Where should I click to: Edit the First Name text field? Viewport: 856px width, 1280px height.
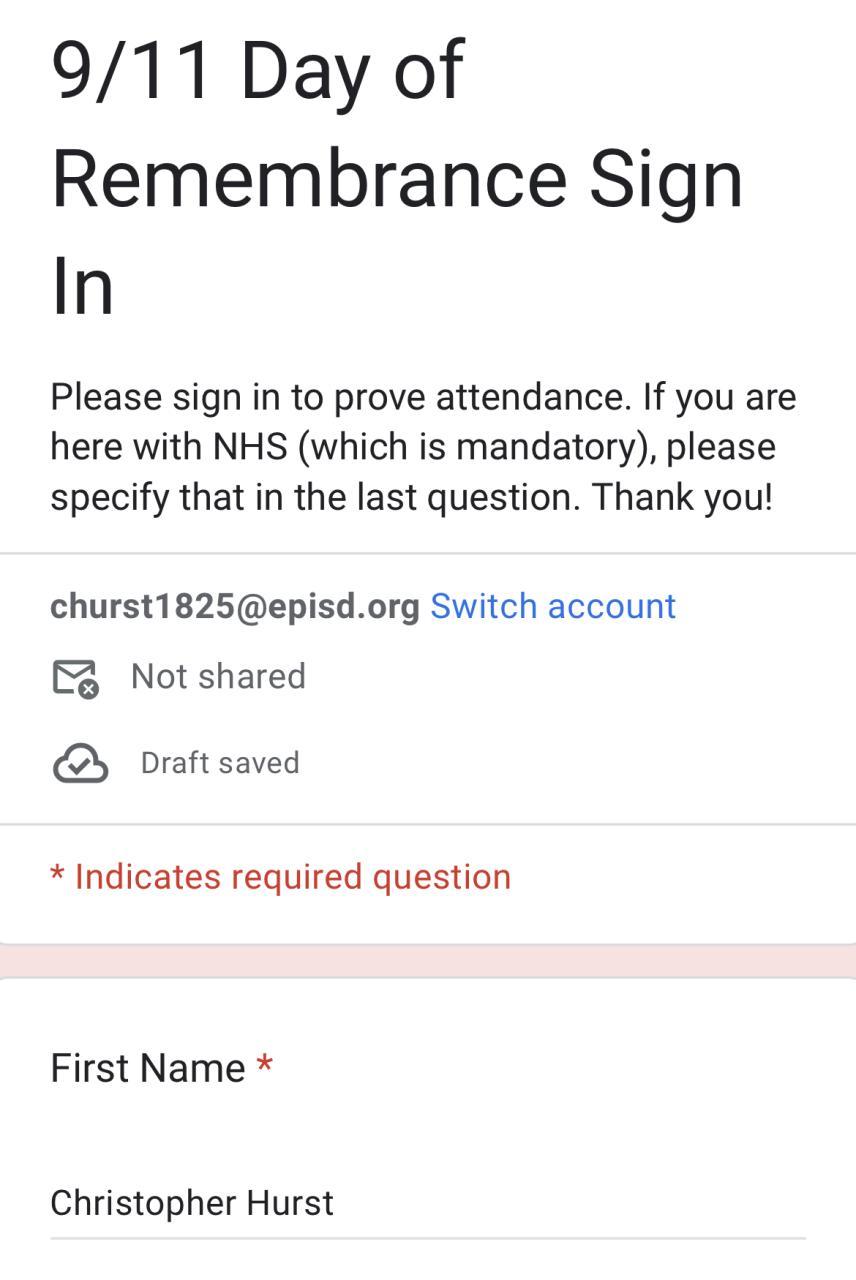[427, 1203]
